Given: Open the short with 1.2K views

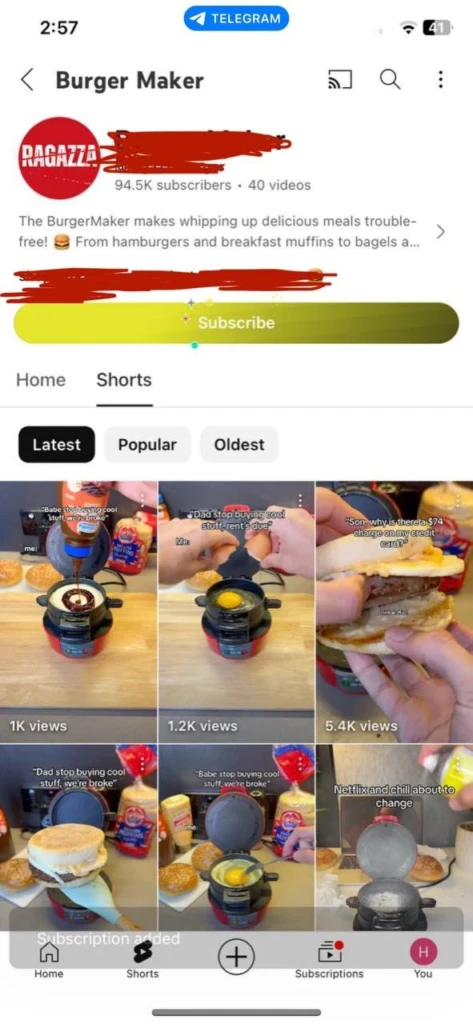Looking at the screenshot, I should (236, 612).
